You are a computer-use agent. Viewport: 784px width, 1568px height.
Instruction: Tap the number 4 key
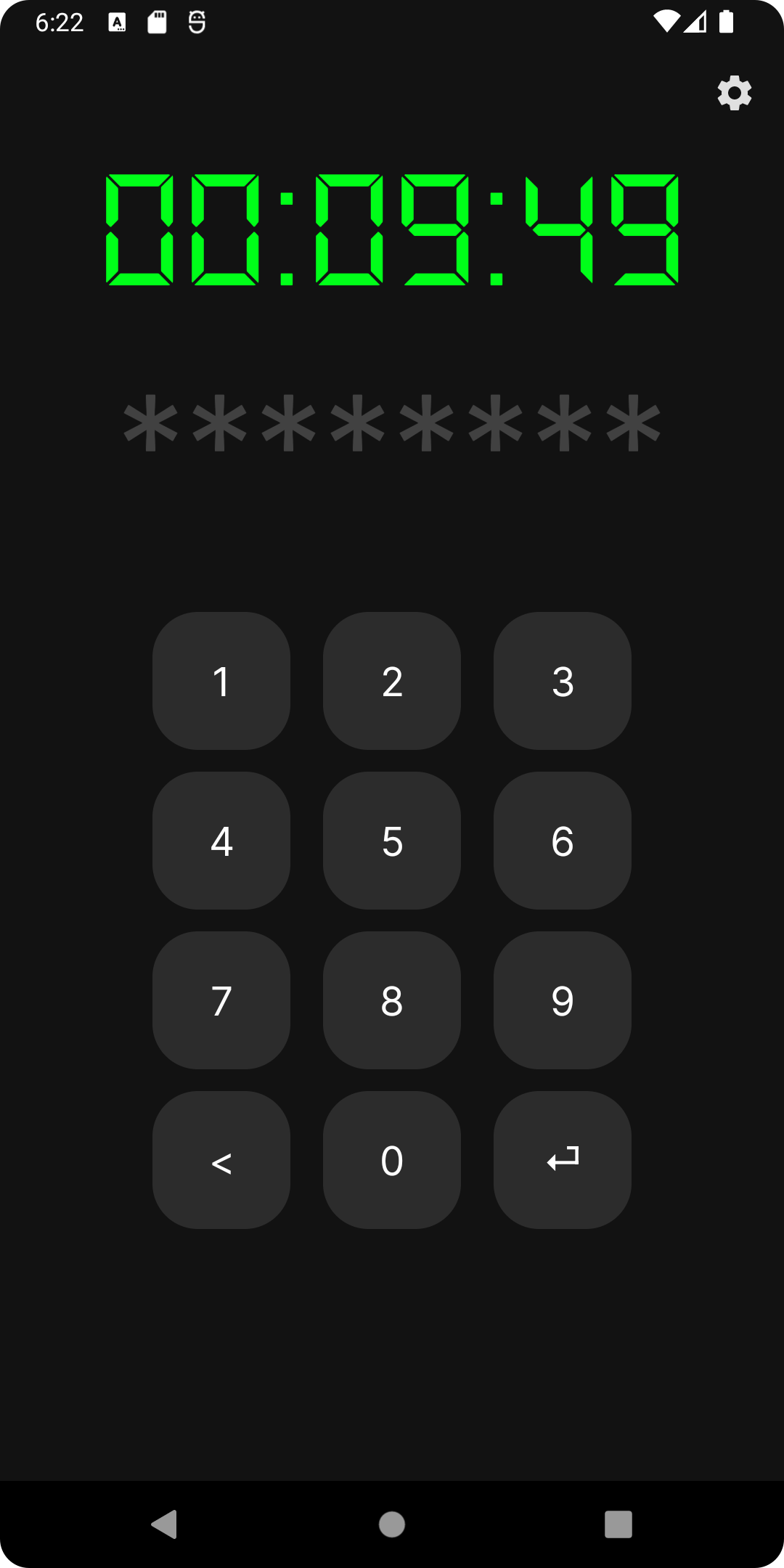point(221,841)
